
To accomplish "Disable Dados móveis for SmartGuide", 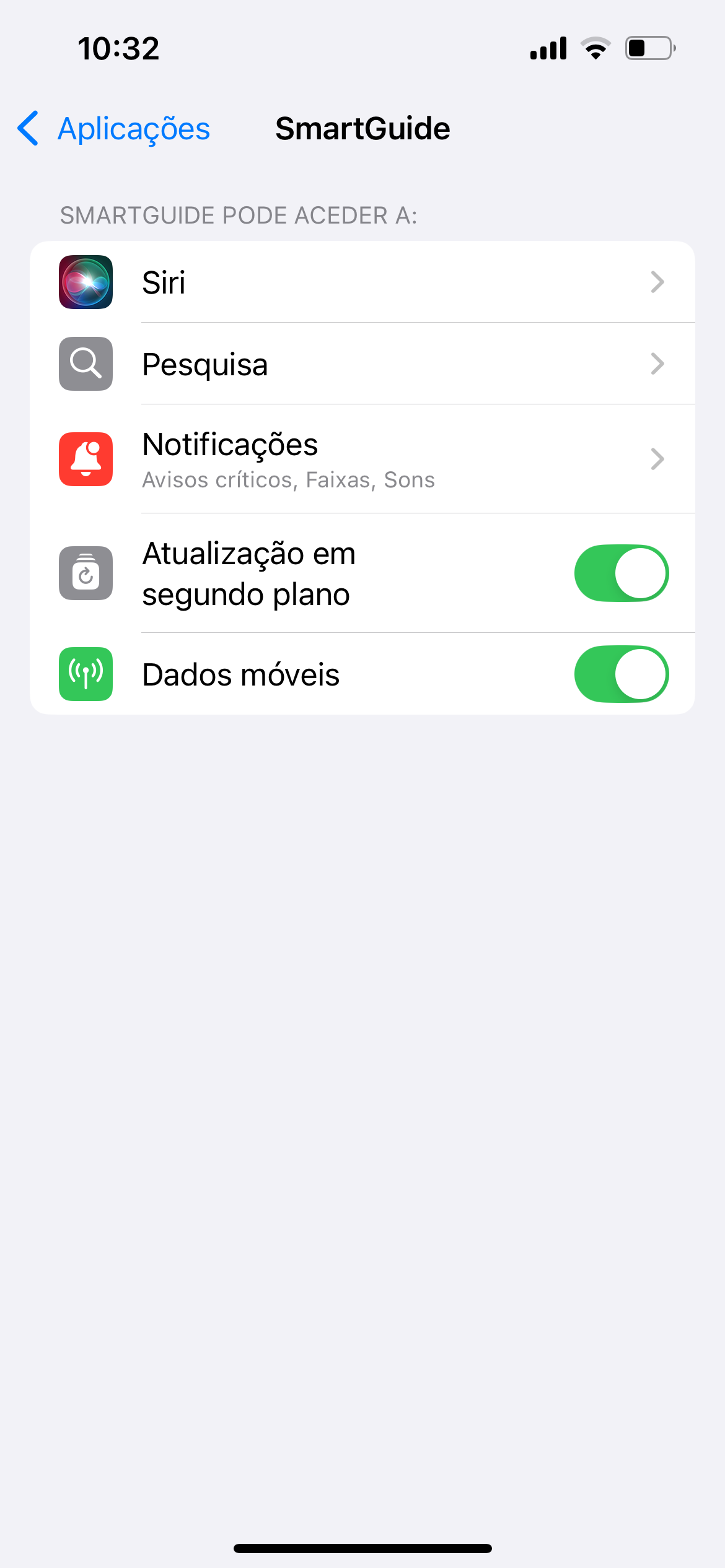I will pyautogui.click(x=622, y=674).
